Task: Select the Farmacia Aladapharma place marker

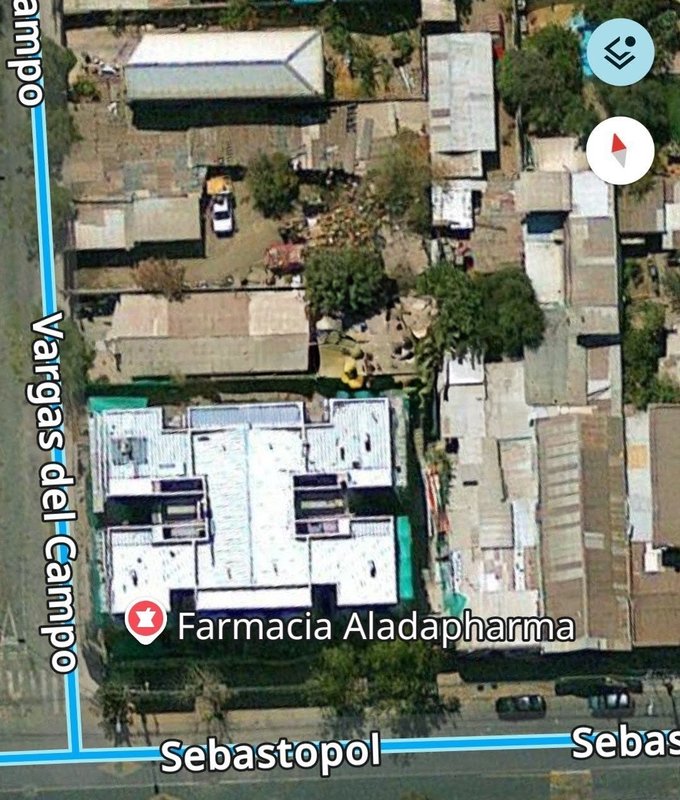Action: (x=146, y=623)
